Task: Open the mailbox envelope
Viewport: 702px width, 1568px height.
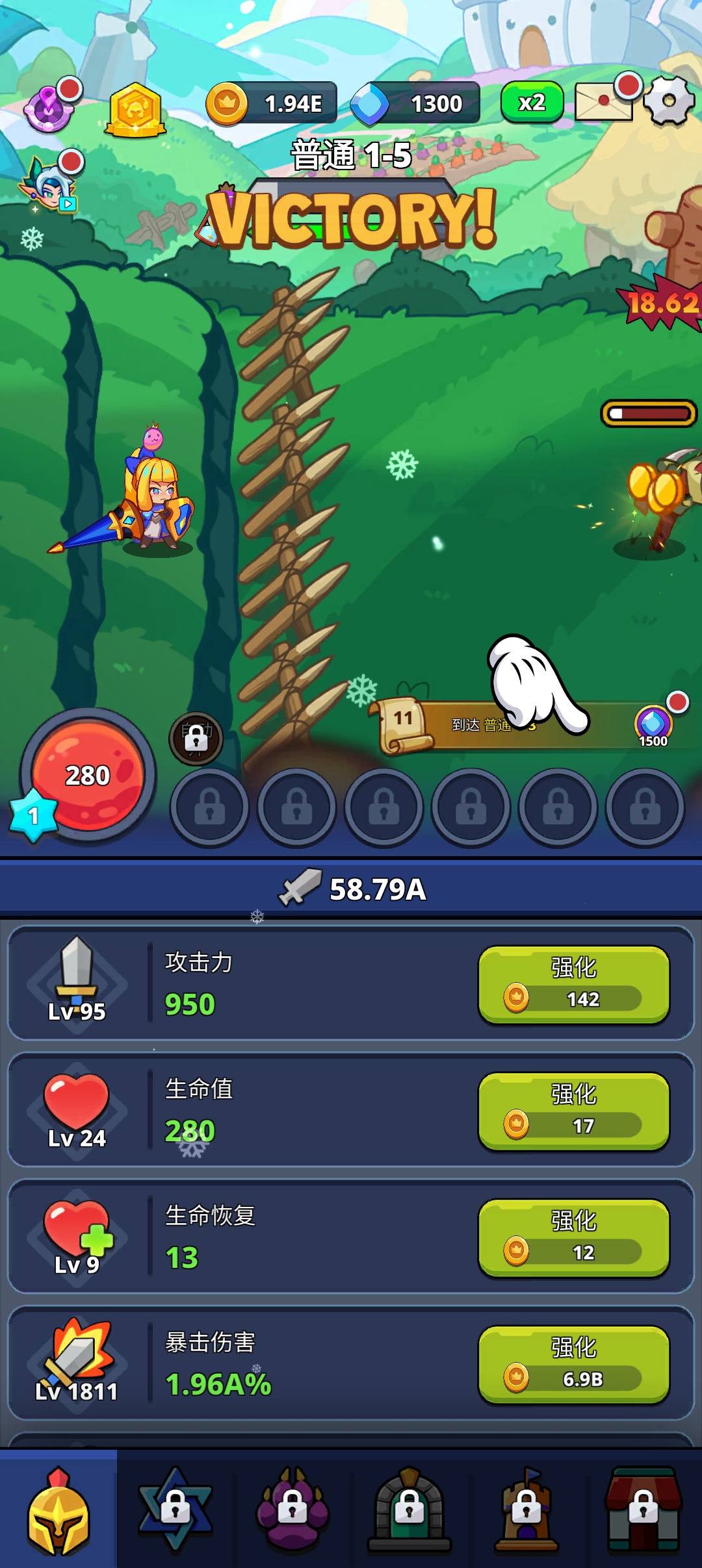Action: coord(604,101)
